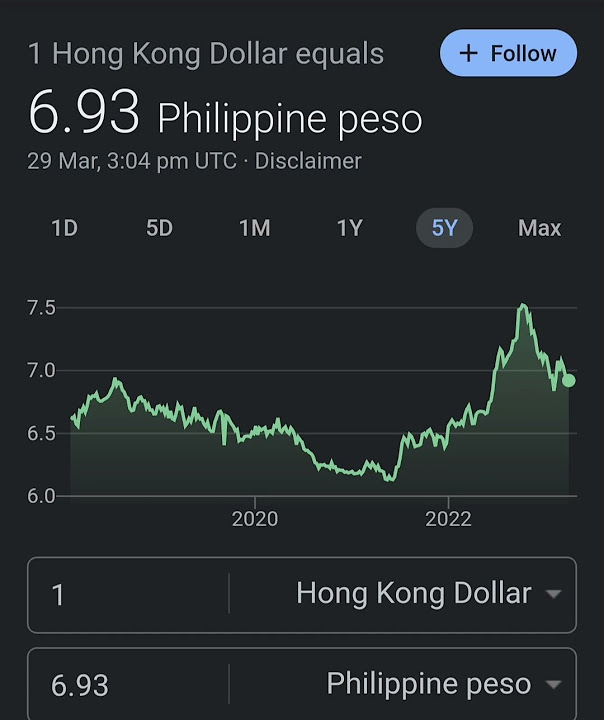Open the Philippine peso currency dropdown

(x=442, y=685)
